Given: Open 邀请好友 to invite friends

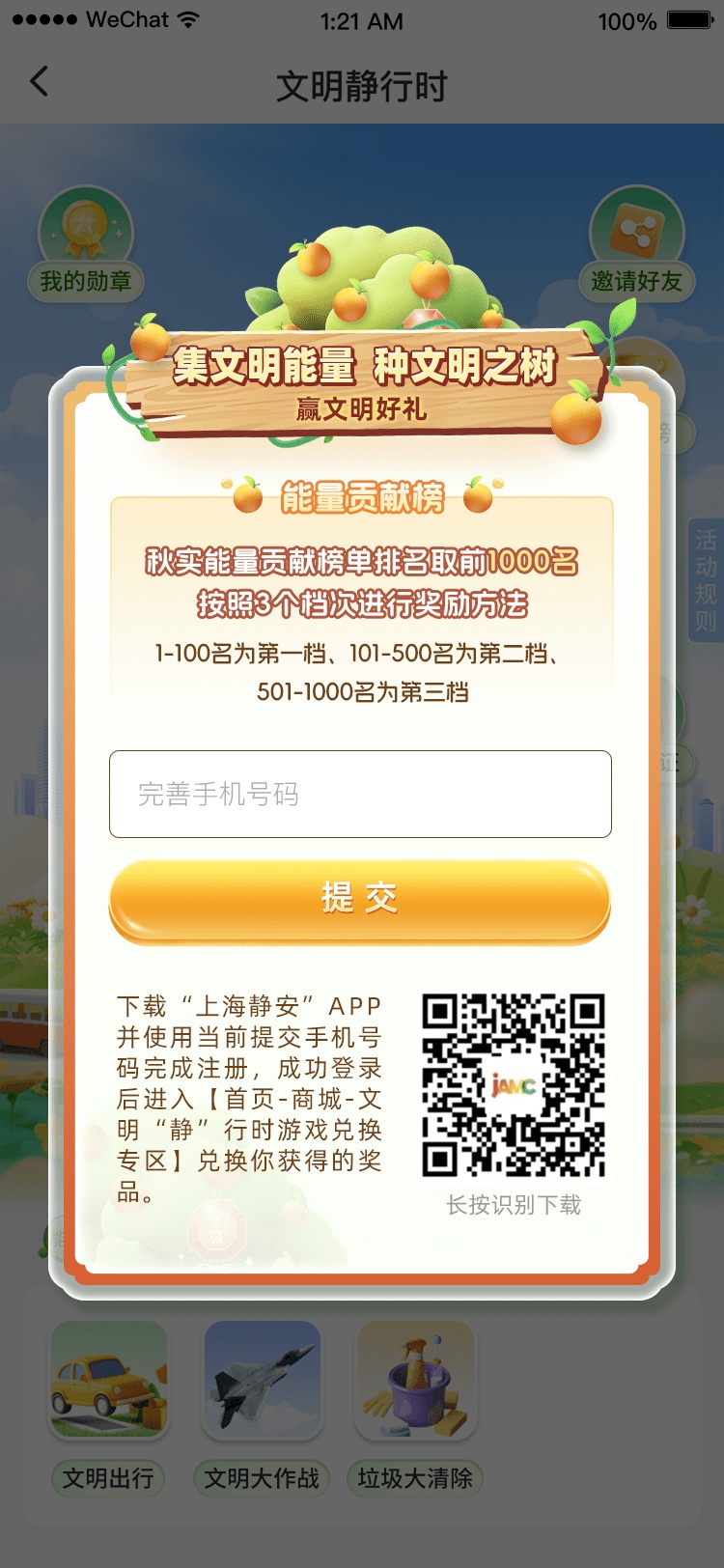Looking at the screenshot, I should [x=636, y=246].
